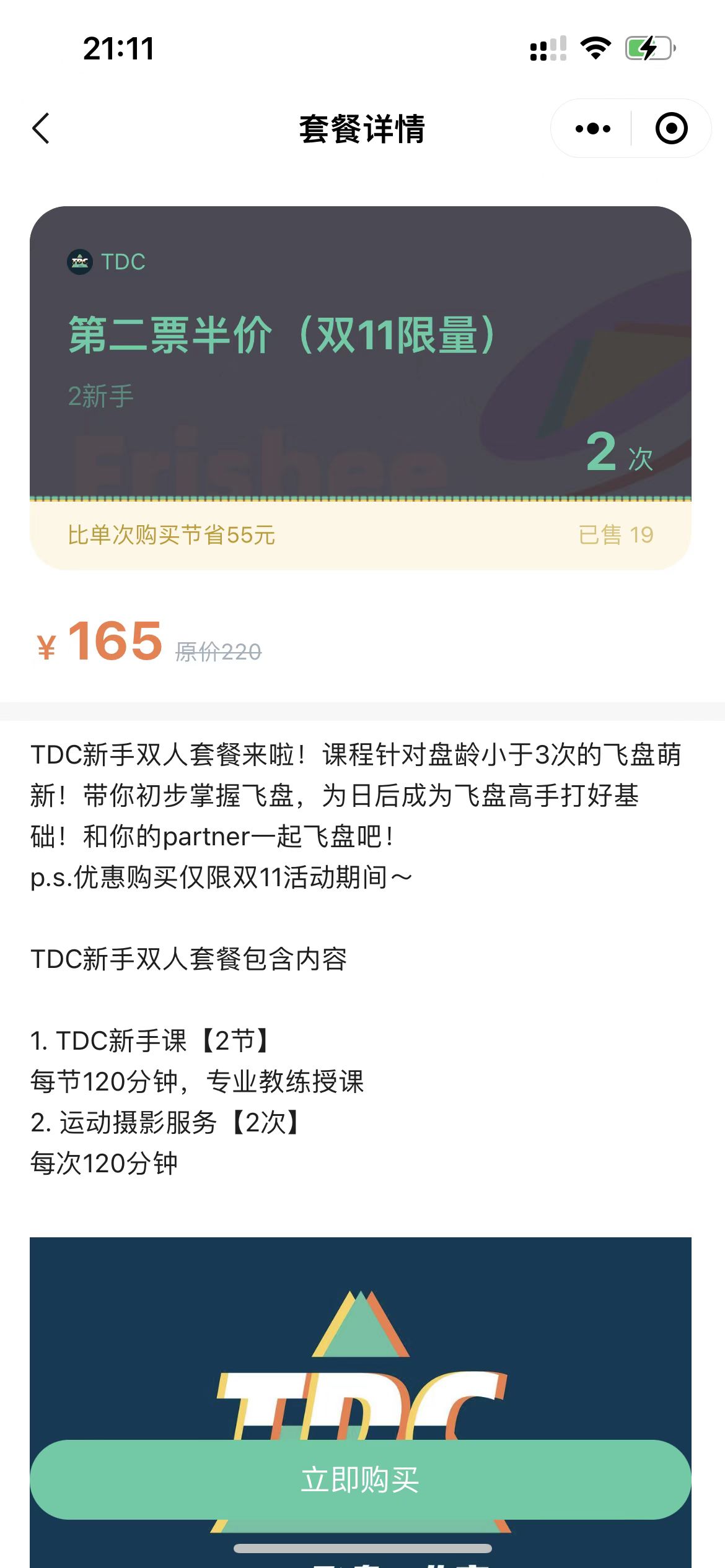Select the 套餐详情 page title

pyautogui.click(x=362, y=128)
